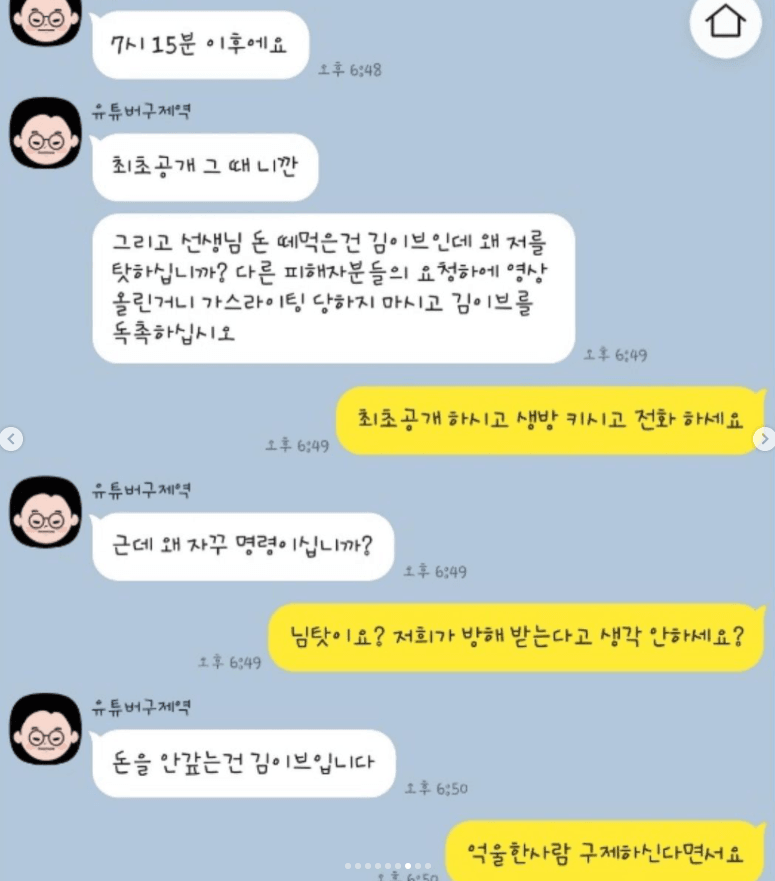Screen dimensions: 775x881
Task: Go back to the previous carousel image
Action: click(x=11, y=439)
